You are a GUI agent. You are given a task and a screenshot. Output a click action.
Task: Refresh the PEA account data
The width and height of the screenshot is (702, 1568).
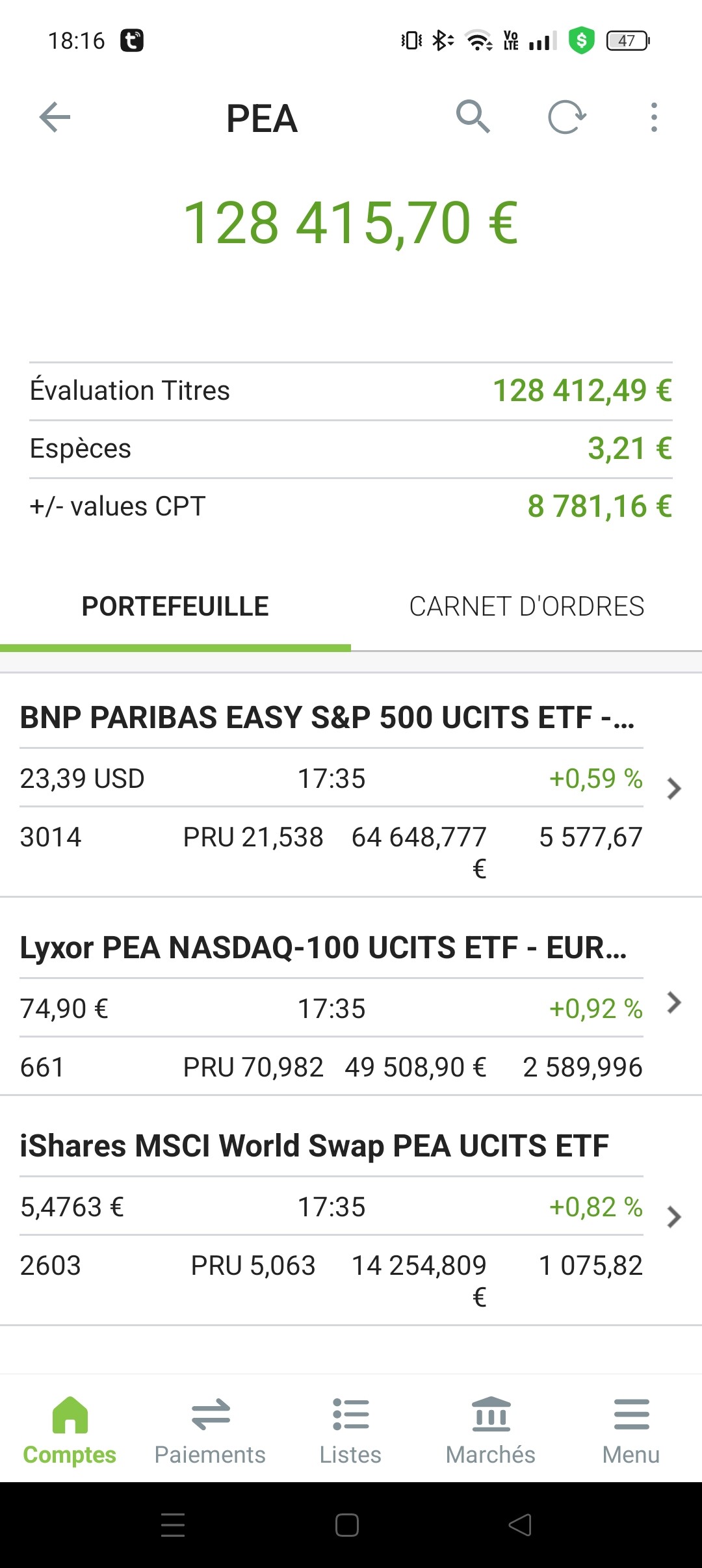[567, 117]
